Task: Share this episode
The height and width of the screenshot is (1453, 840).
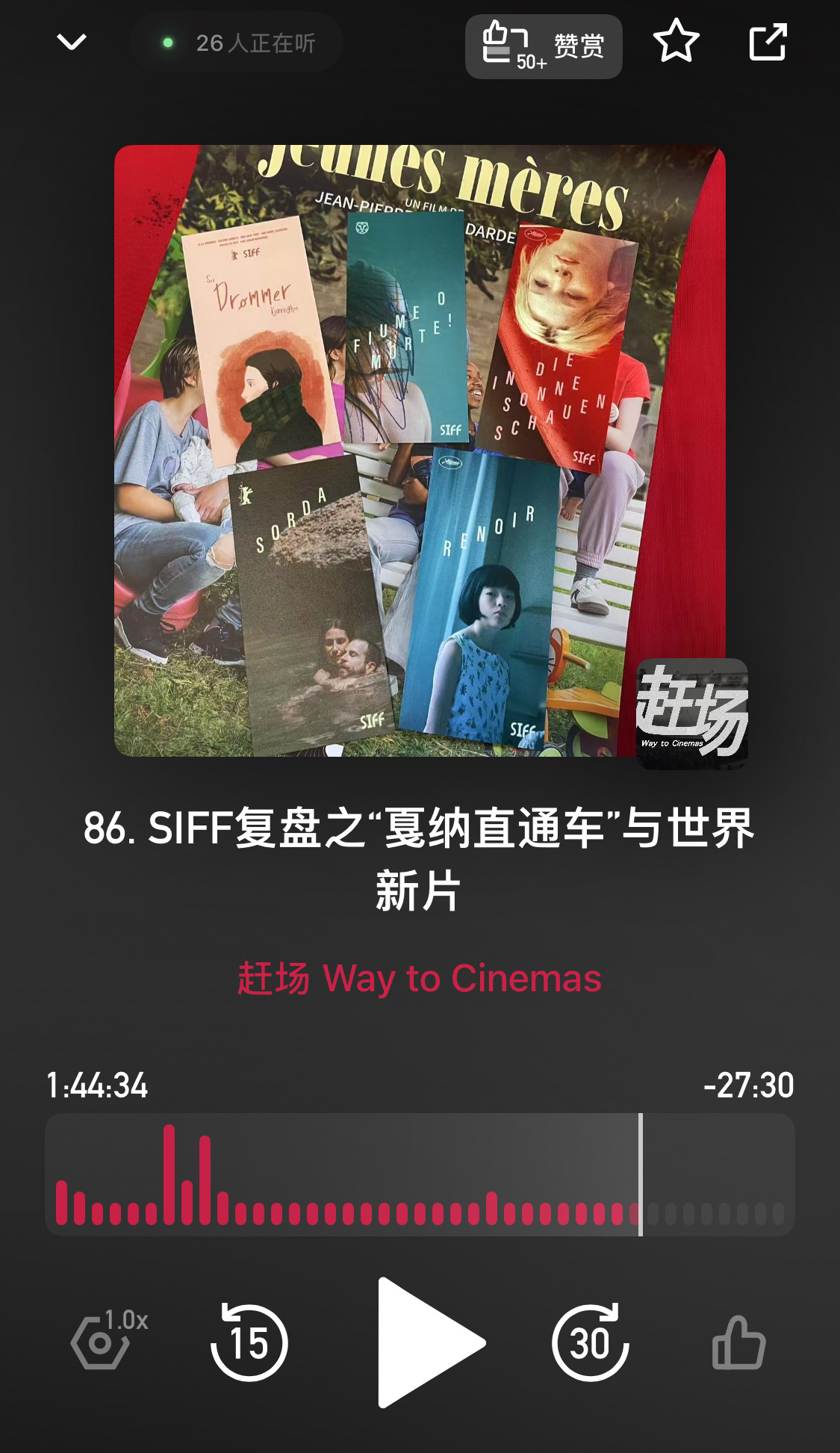Action: [768, 42]
